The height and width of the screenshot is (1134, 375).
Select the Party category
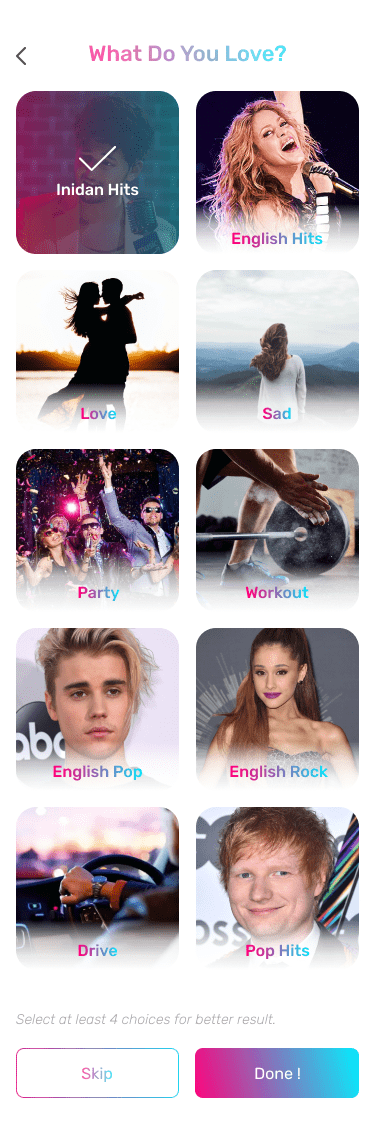pyautogui.click(x=98, y=529)
